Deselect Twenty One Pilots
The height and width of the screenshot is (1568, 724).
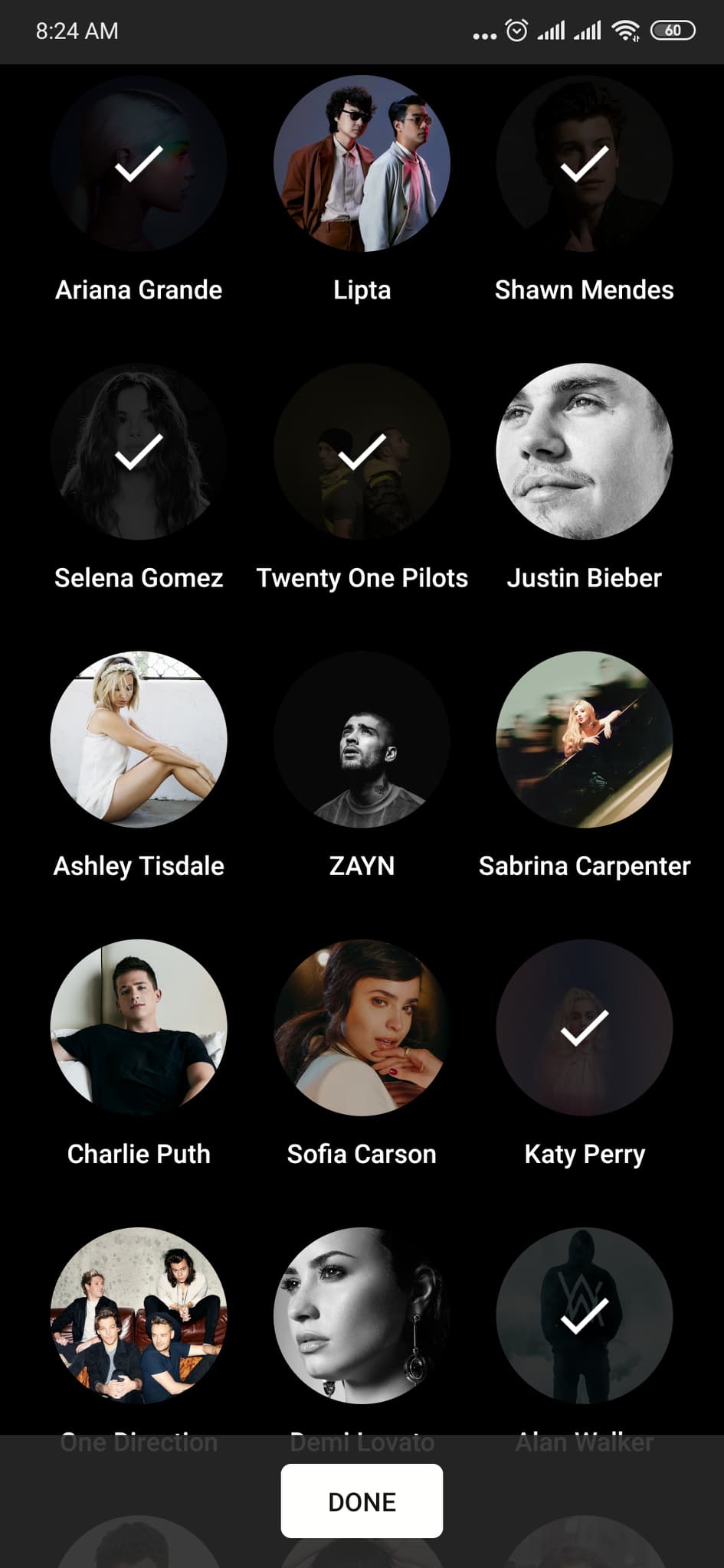pyautogui.click(x=362, y=452)
